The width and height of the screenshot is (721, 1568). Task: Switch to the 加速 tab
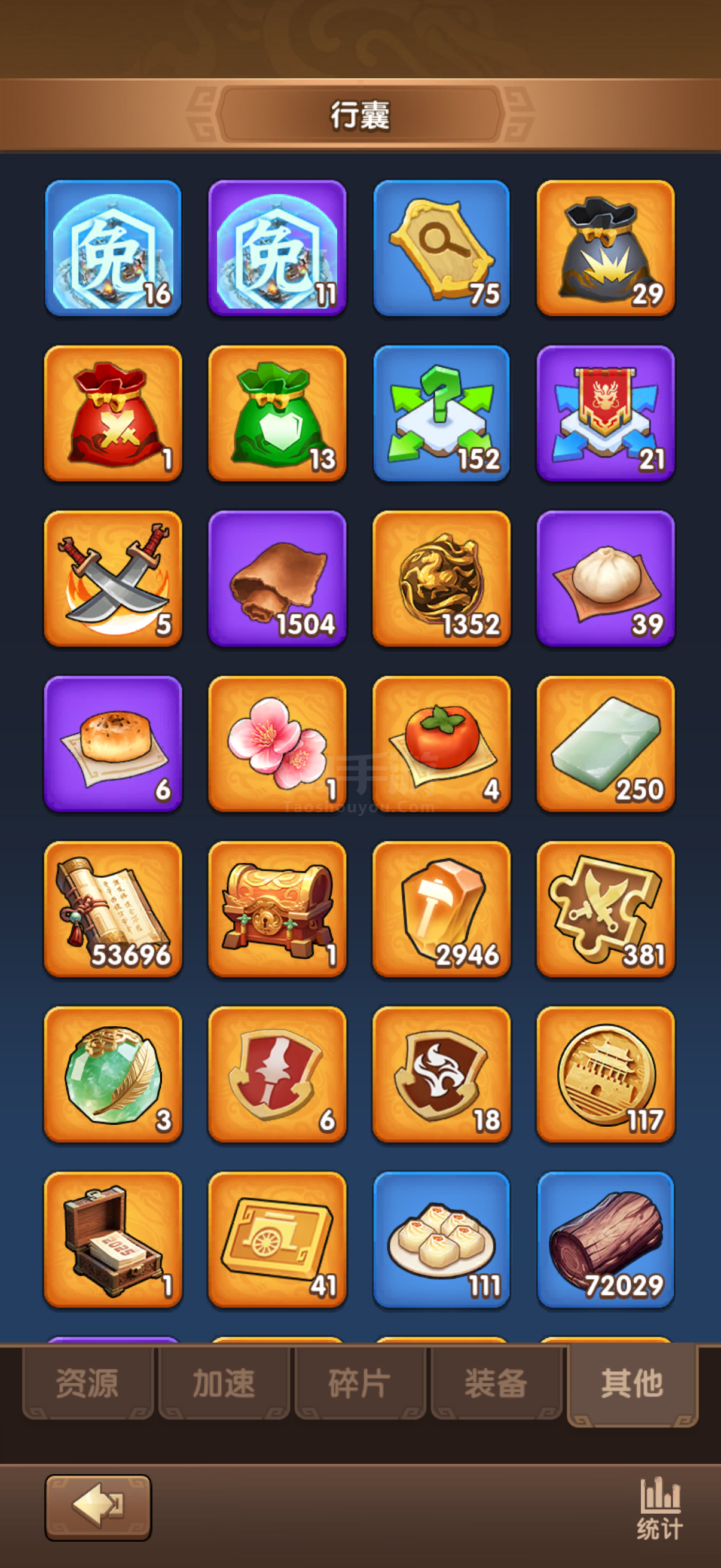[224, 1383]
